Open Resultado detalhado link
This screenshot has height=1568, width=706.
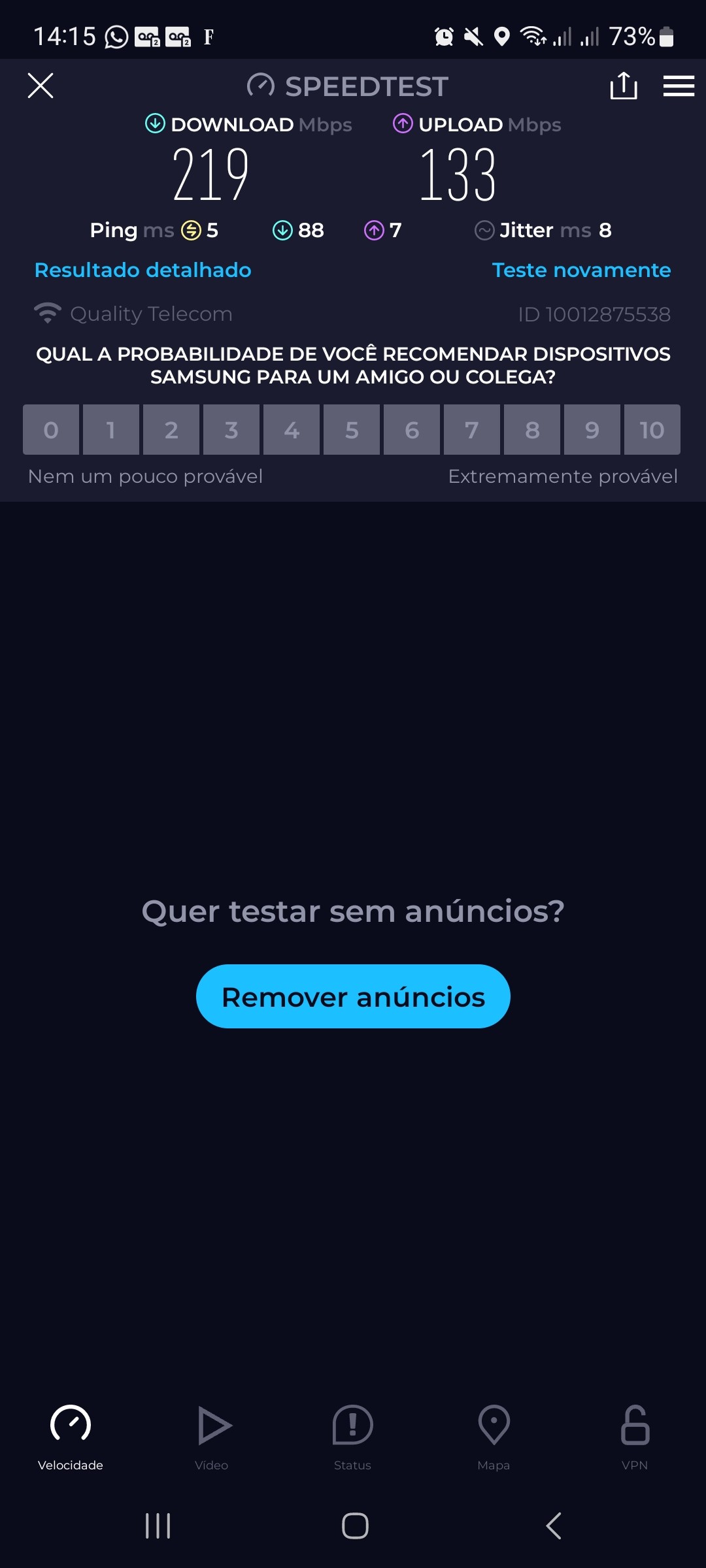click(143, 270)
